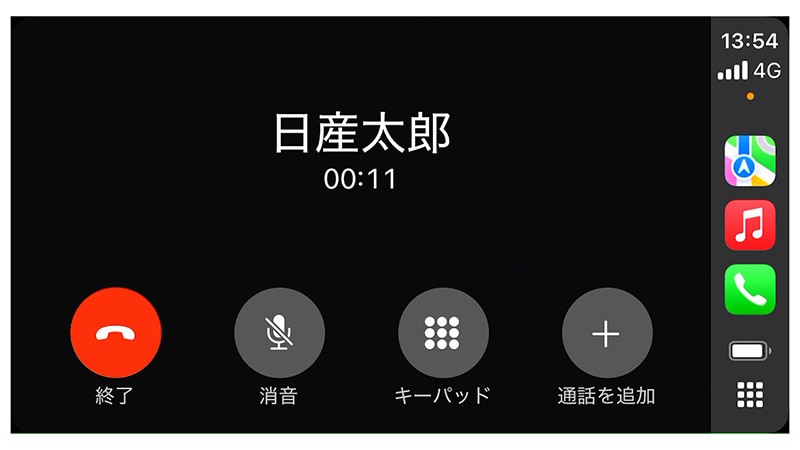
Task: Open the Music app in sidebar
Action: click(x=749, y=225)
